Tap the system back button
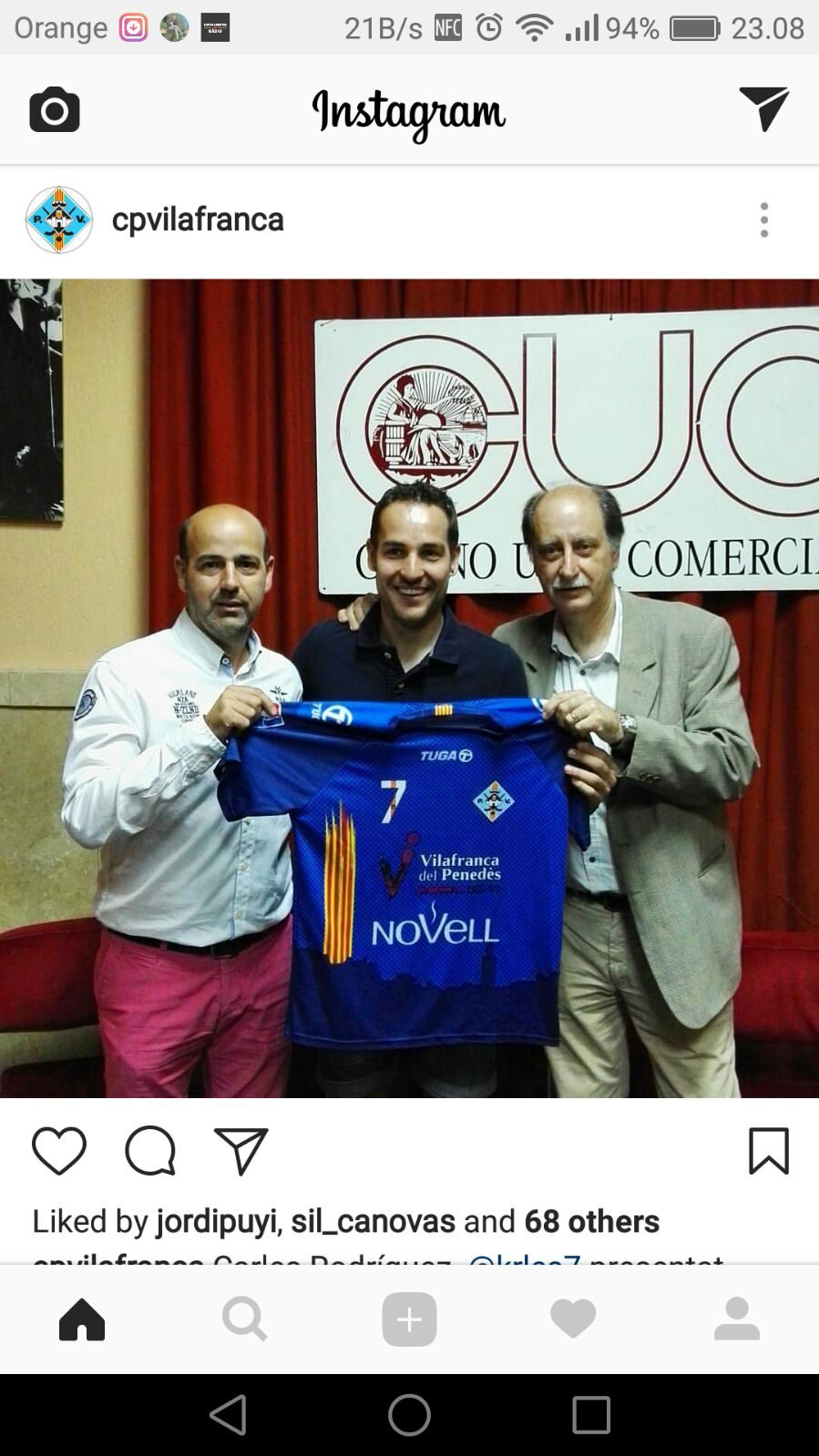 228,1415
